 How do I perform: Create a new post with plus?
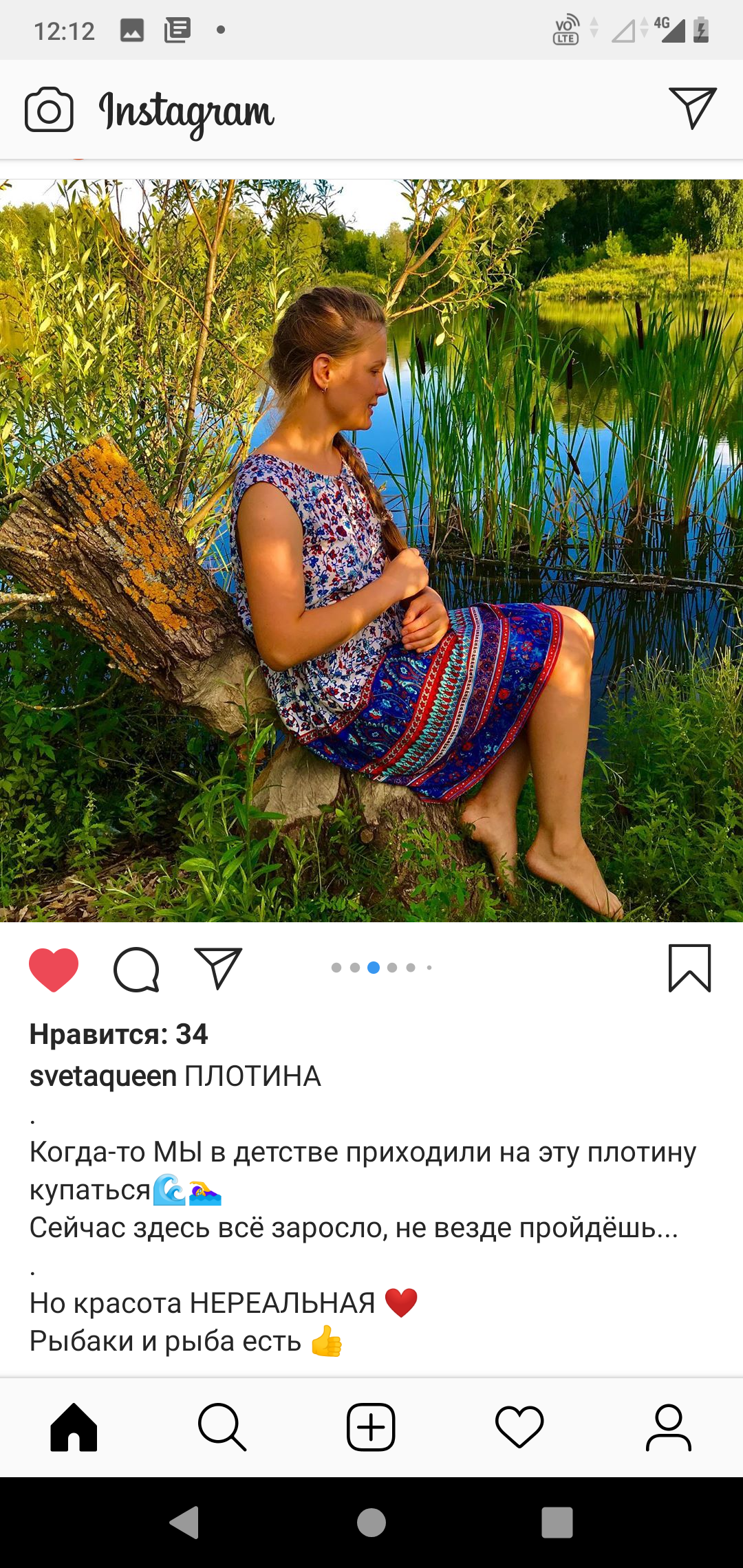click(371, 1428)
